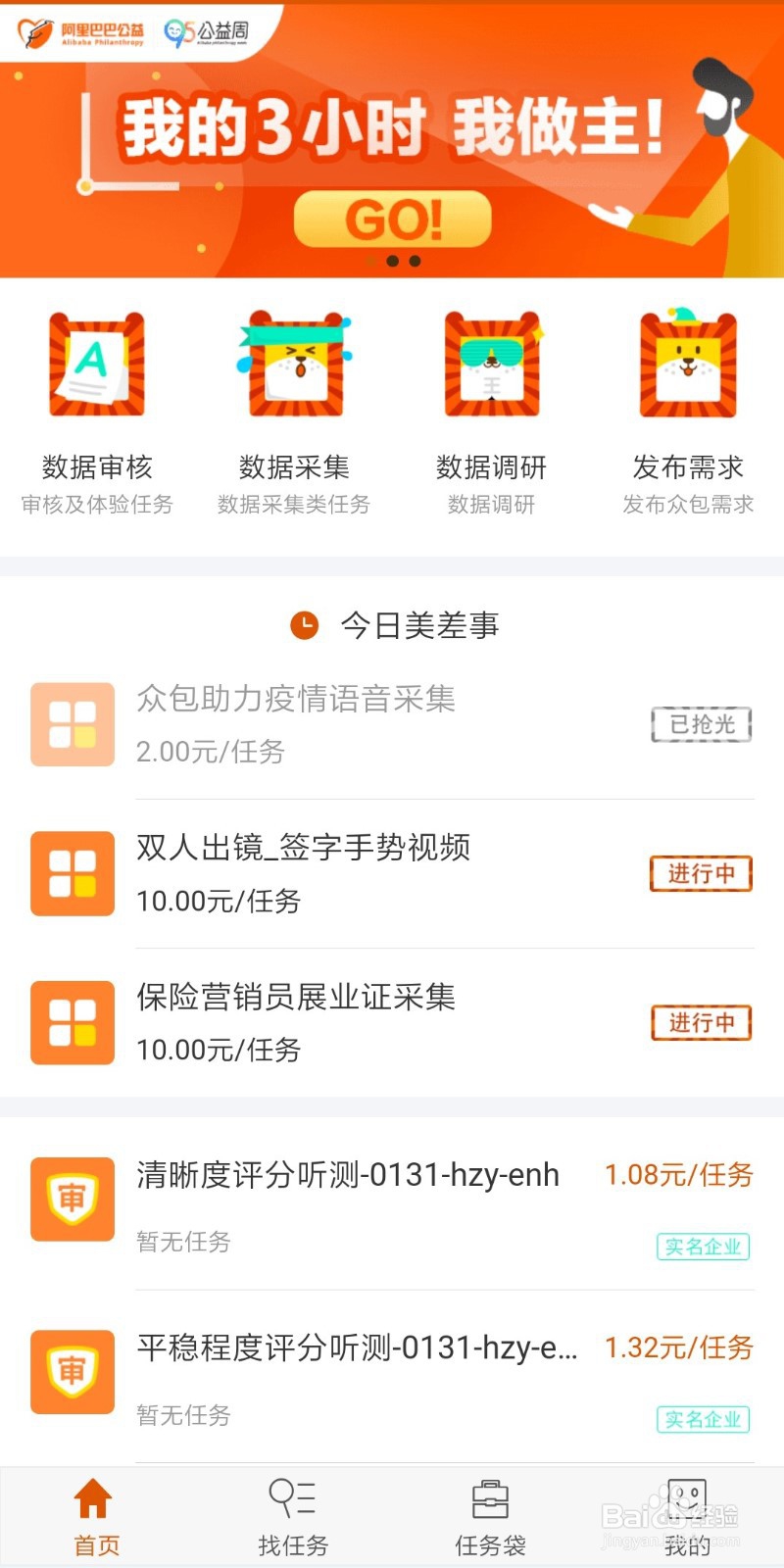Viewport: 784px width, 1568px height.
Task: Toggle the 实名企业 verified badge on clarity task
Action: tap(704, 1248)
